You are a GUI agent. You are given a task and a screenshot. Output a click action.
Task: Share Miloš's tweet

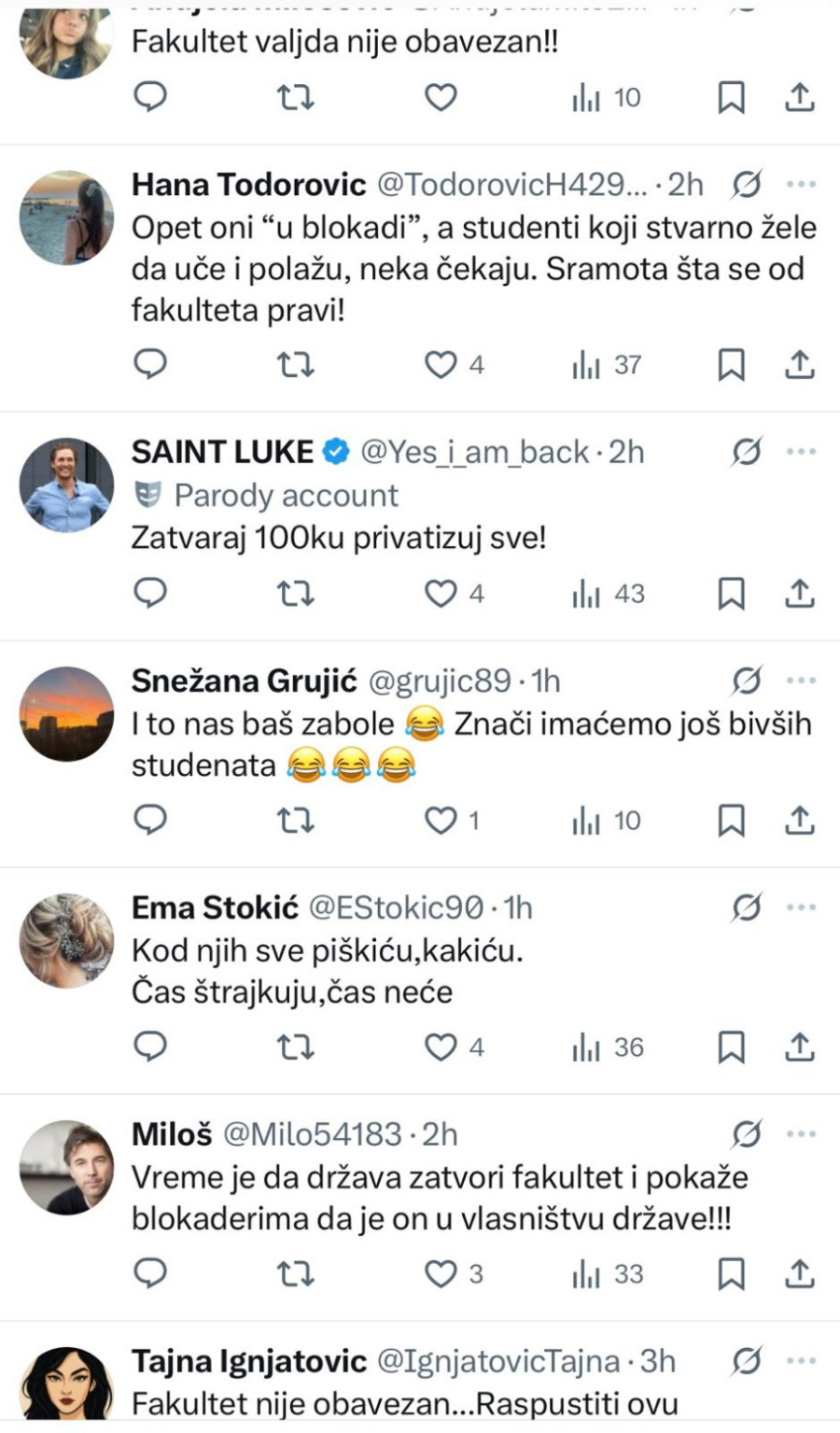point(799,1274)
